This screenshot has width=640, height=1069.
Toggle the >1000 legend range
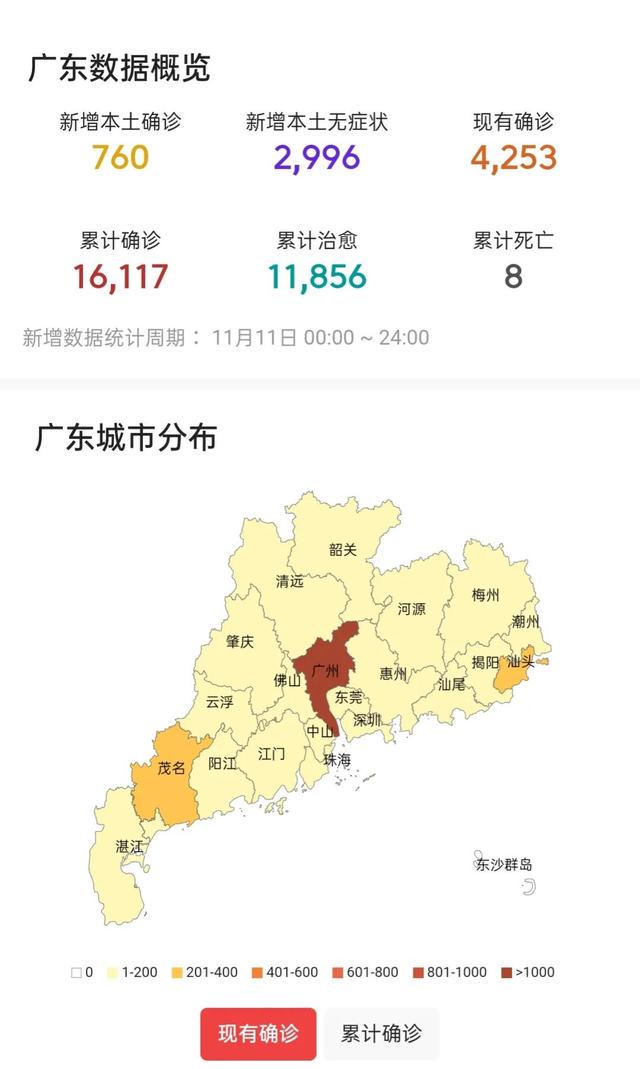528,972
